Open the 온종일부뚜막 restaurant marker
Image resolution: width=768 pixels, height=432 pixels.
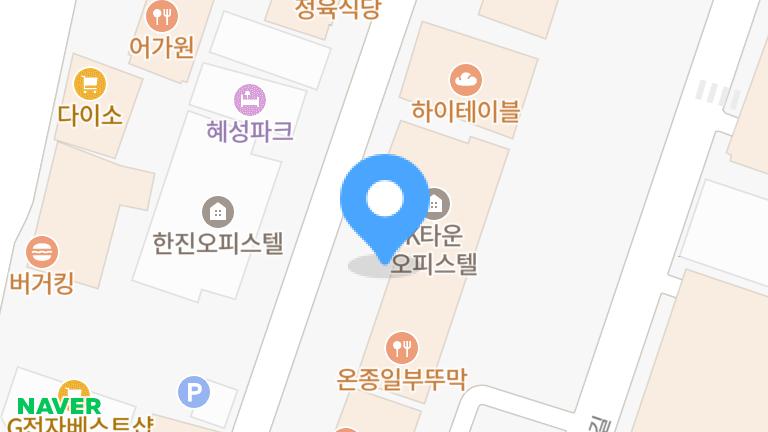[x=402, y=347]
